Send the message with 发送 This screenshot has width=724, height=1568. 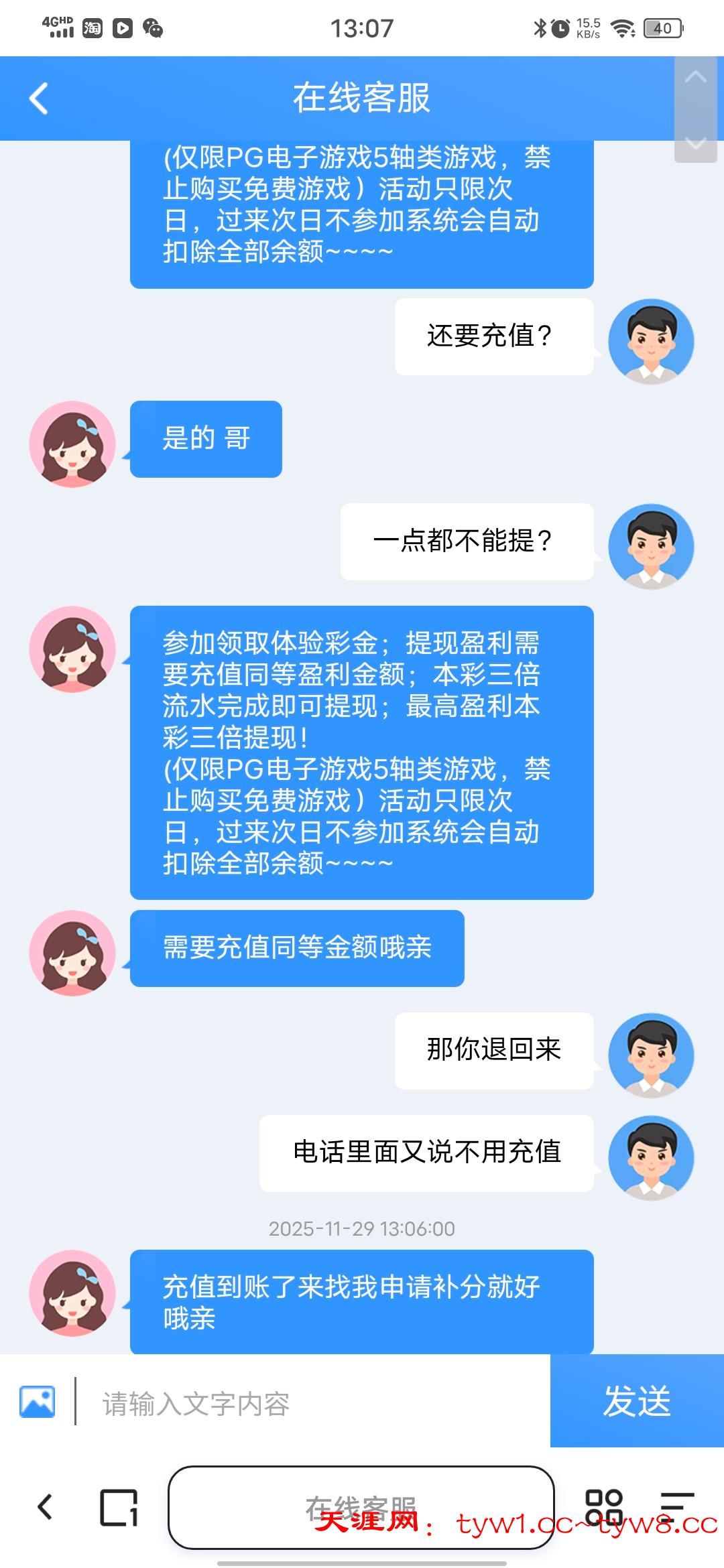pos(637,1401)
